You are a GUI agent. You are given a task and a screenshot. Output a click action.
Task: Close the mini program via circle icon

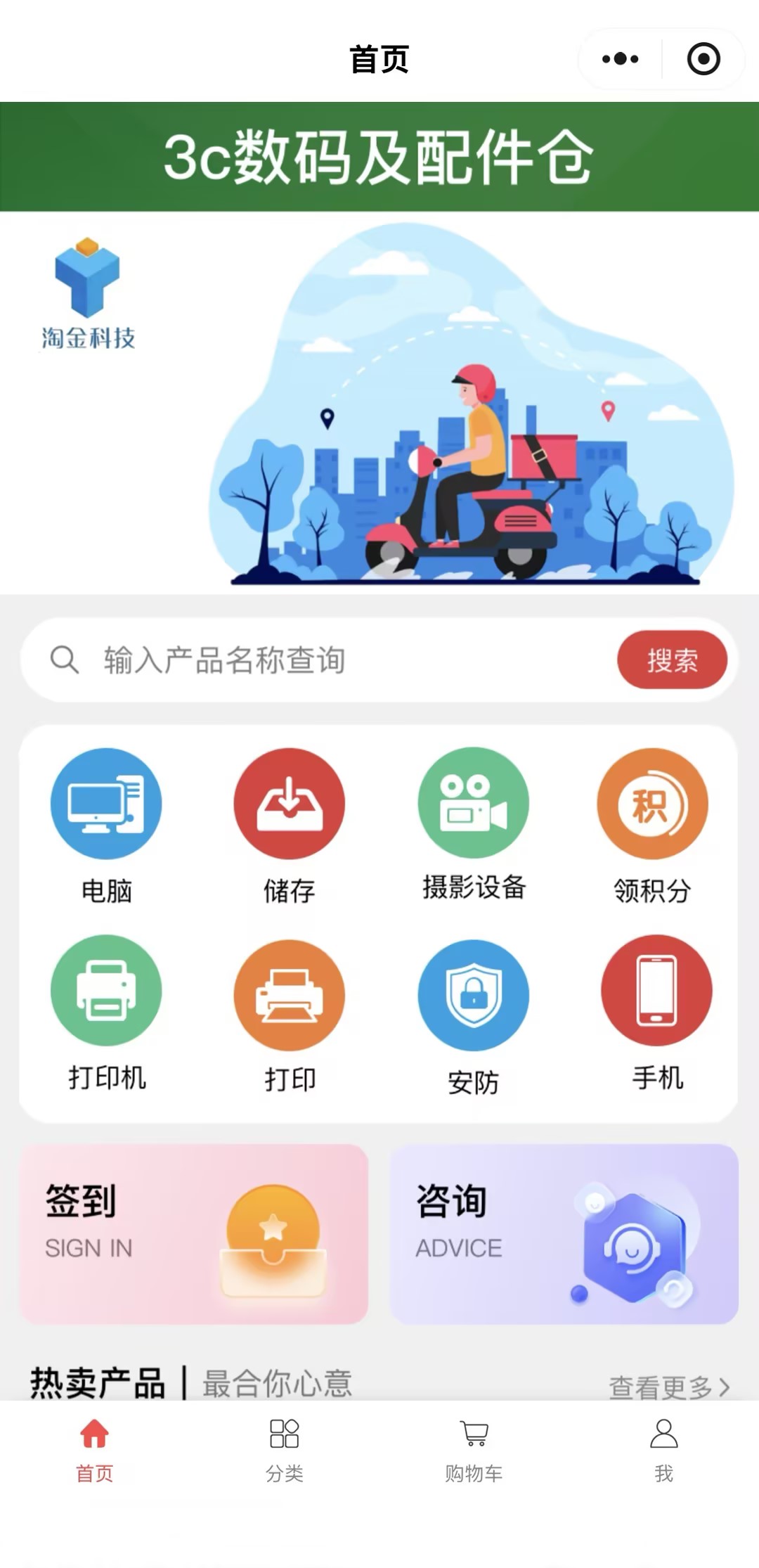(703, 59)
